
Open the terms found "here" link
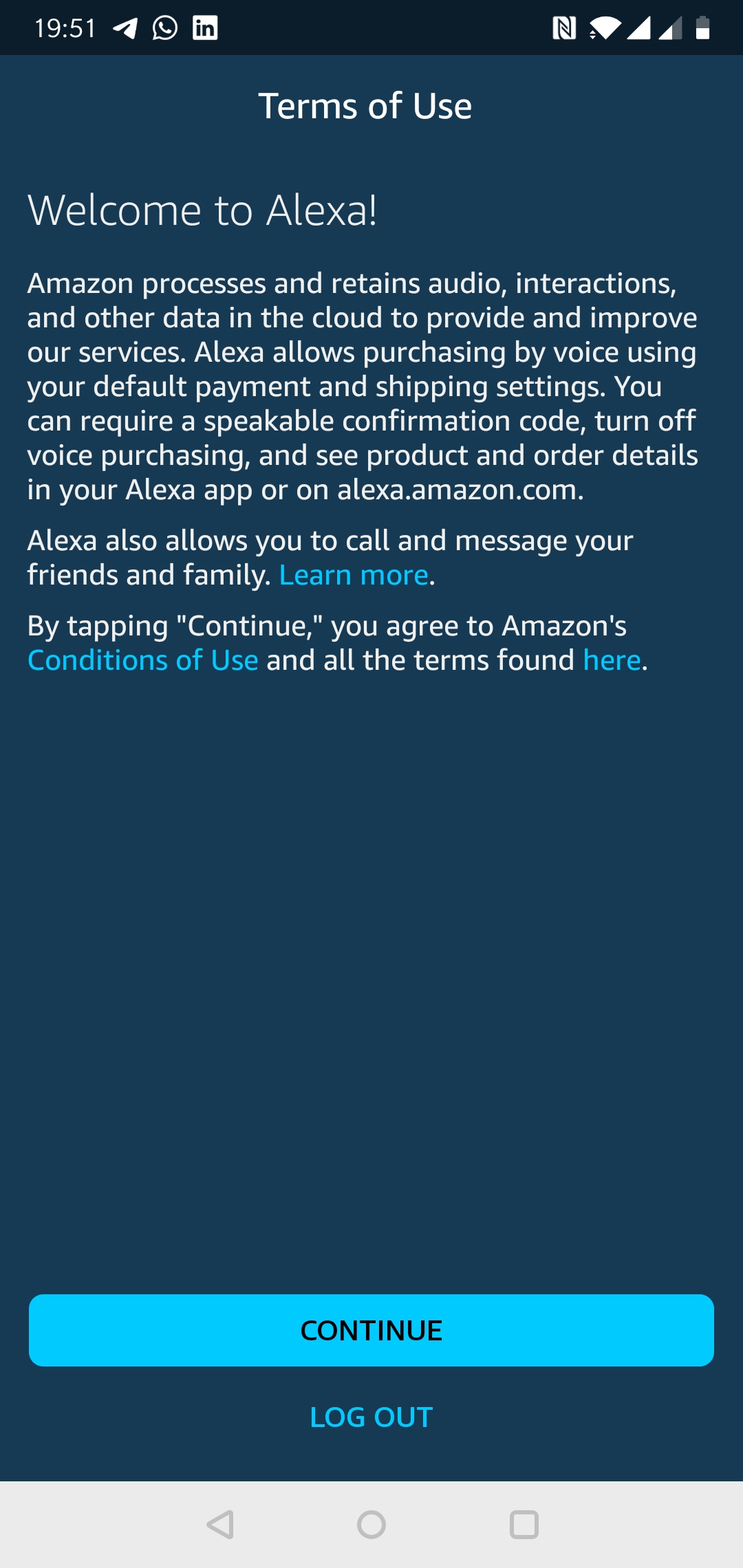612,660
